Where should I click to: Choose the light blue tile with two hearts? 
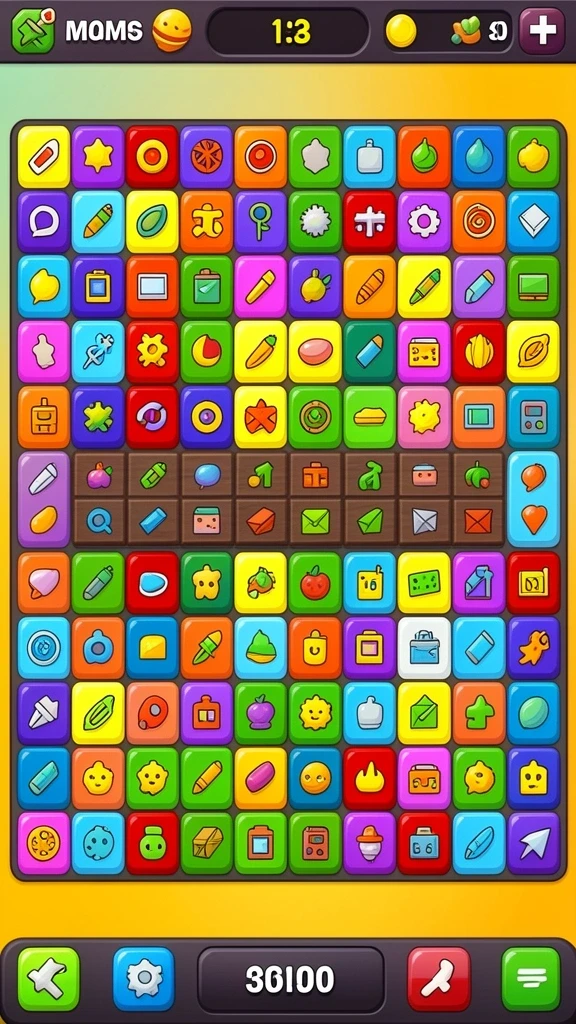[x=534, y=499]
